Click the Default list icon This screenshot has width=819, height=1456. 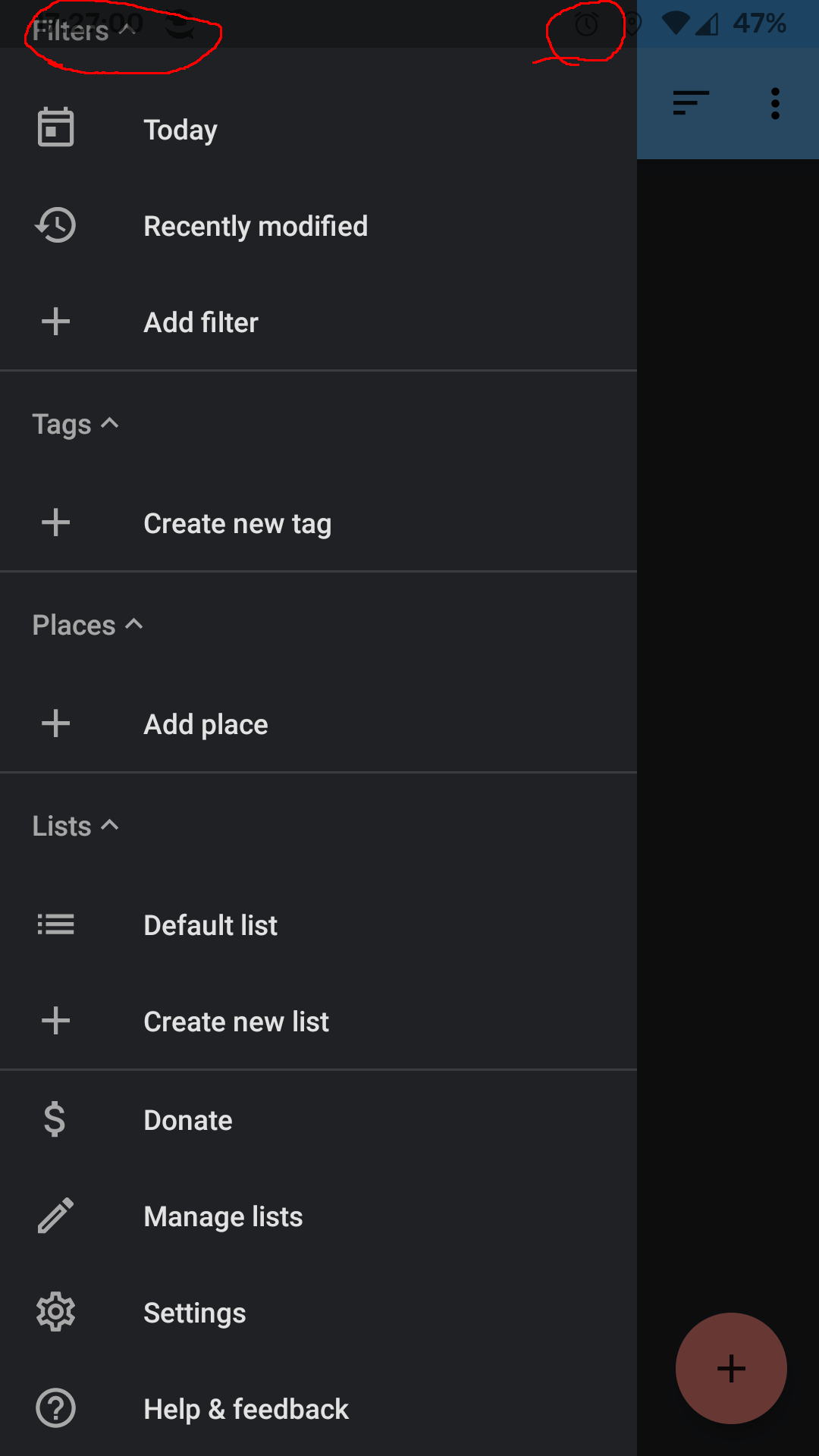(55, 924)
